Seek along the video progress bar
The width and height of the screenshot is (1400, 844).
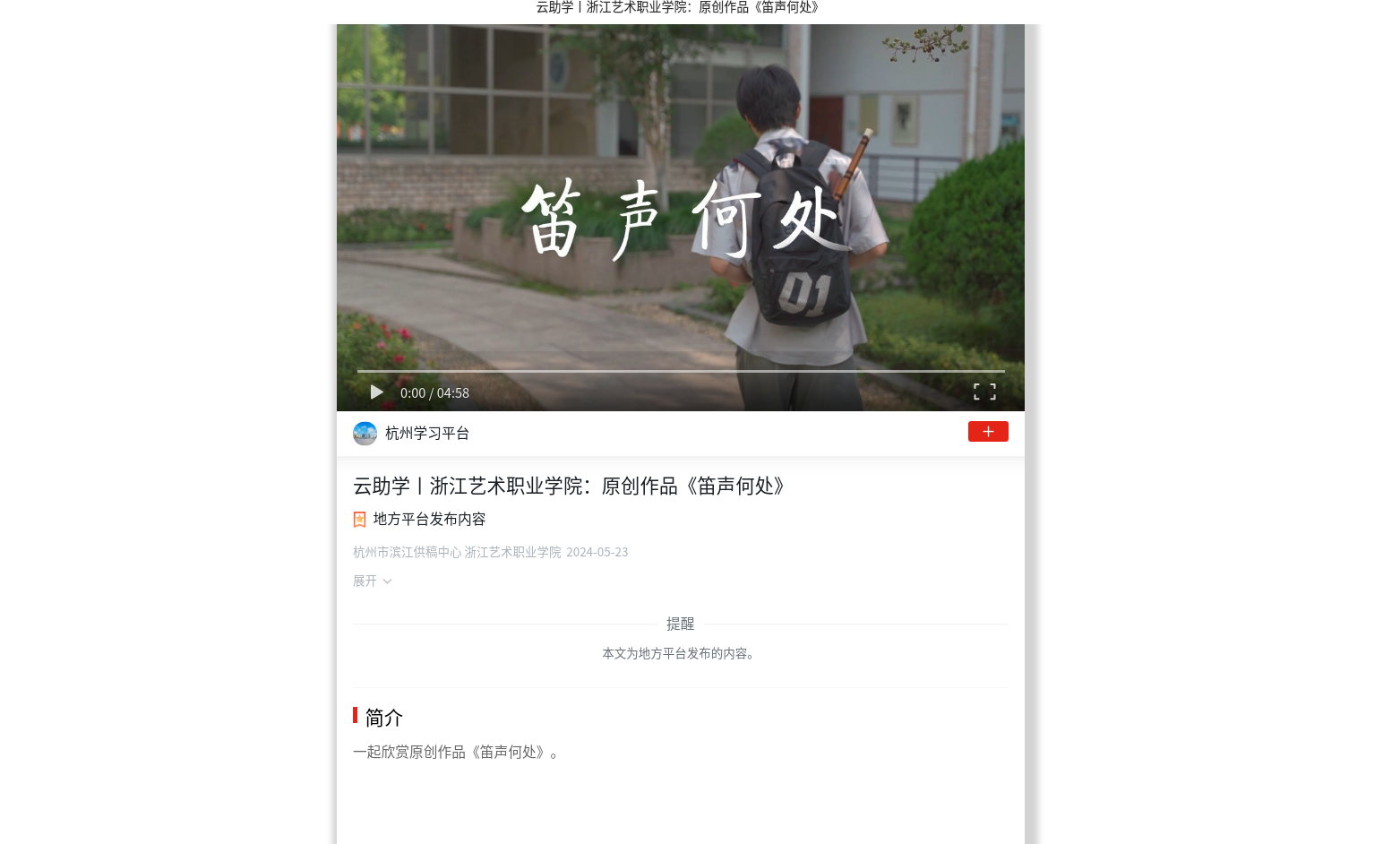pyautogui.click(x=681, y=371)
